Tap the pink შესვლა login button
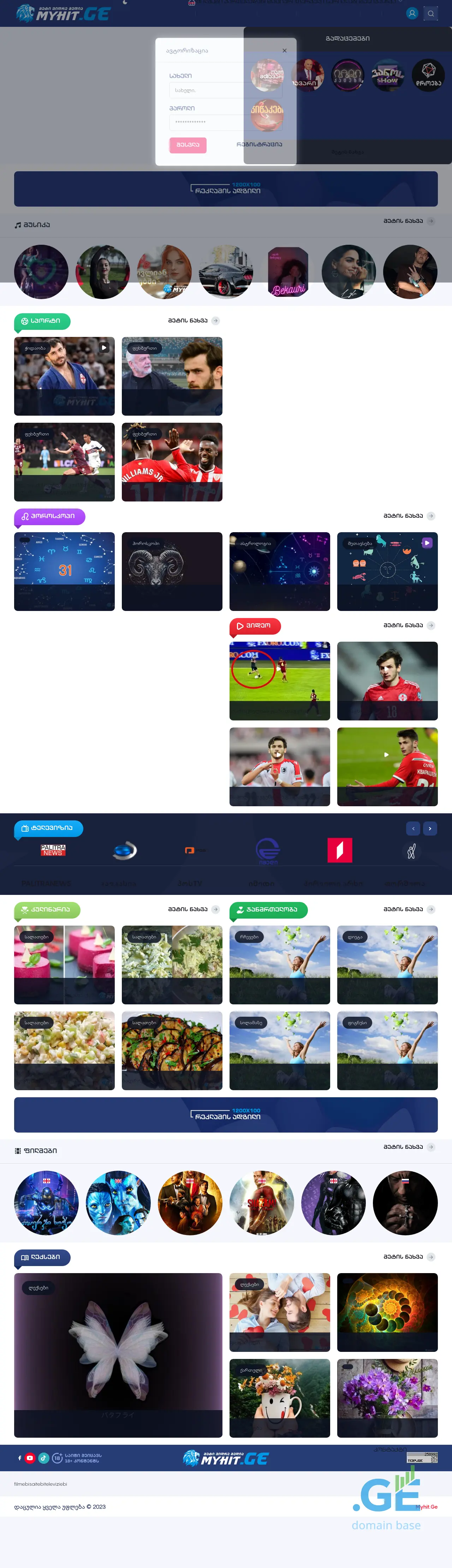Viewport: 452px width, 1568px height. pos(188,145)
